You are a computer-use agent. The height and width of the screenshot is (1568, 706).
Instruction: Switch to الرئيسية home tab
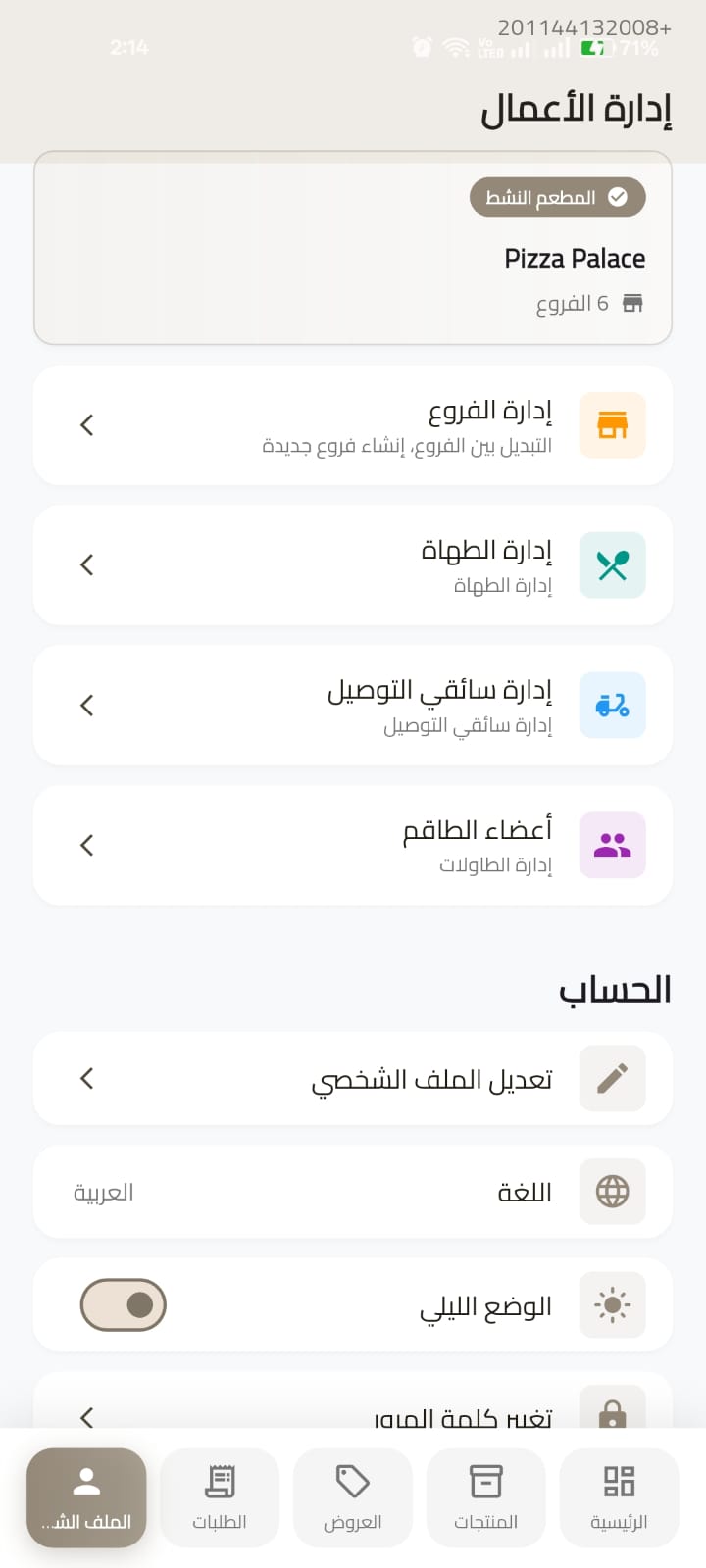coord(619,1497)
